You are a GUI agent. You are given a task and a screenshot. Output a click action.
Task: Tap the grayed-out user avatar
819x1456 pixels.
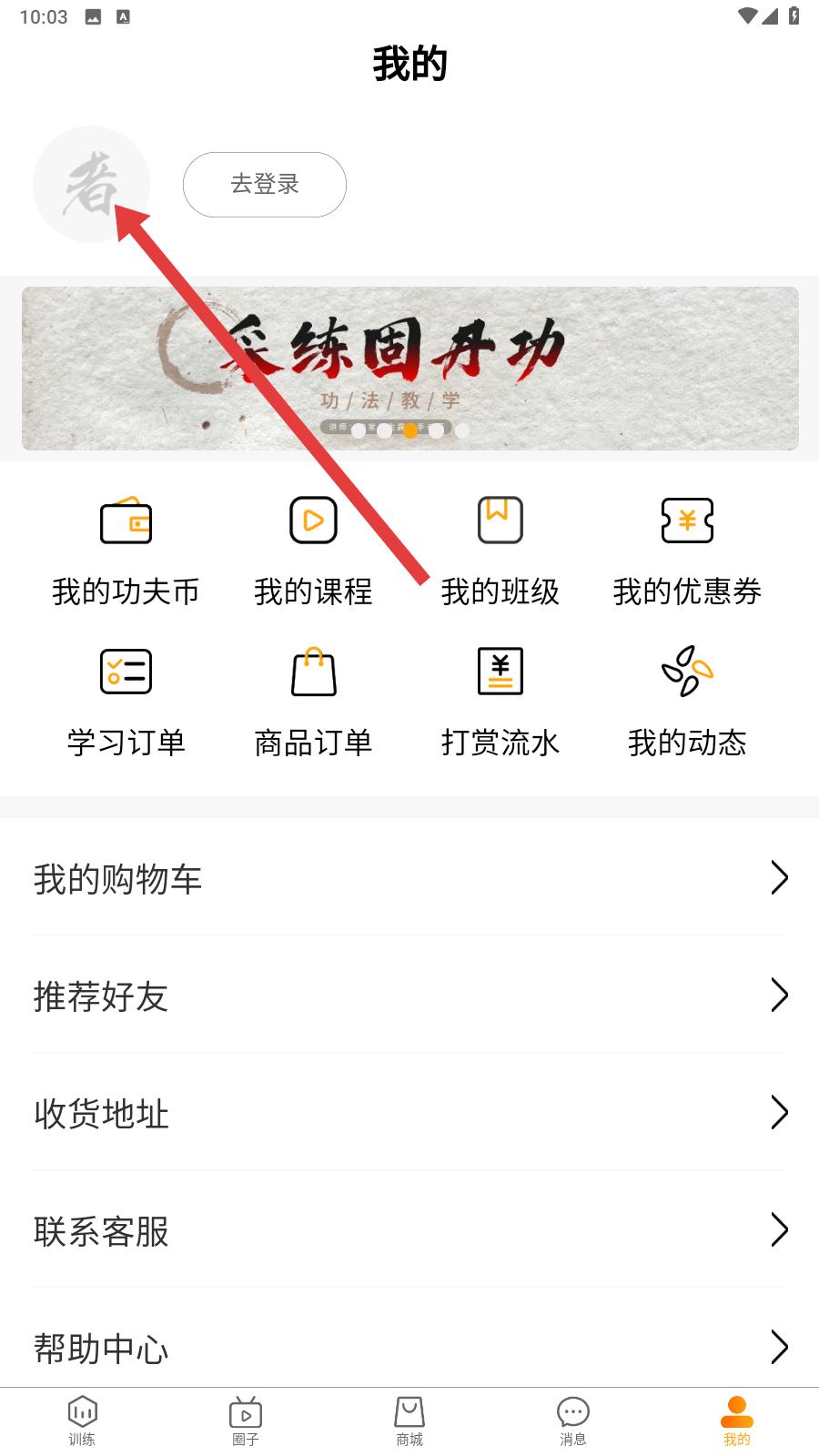[x=90, y=184]
